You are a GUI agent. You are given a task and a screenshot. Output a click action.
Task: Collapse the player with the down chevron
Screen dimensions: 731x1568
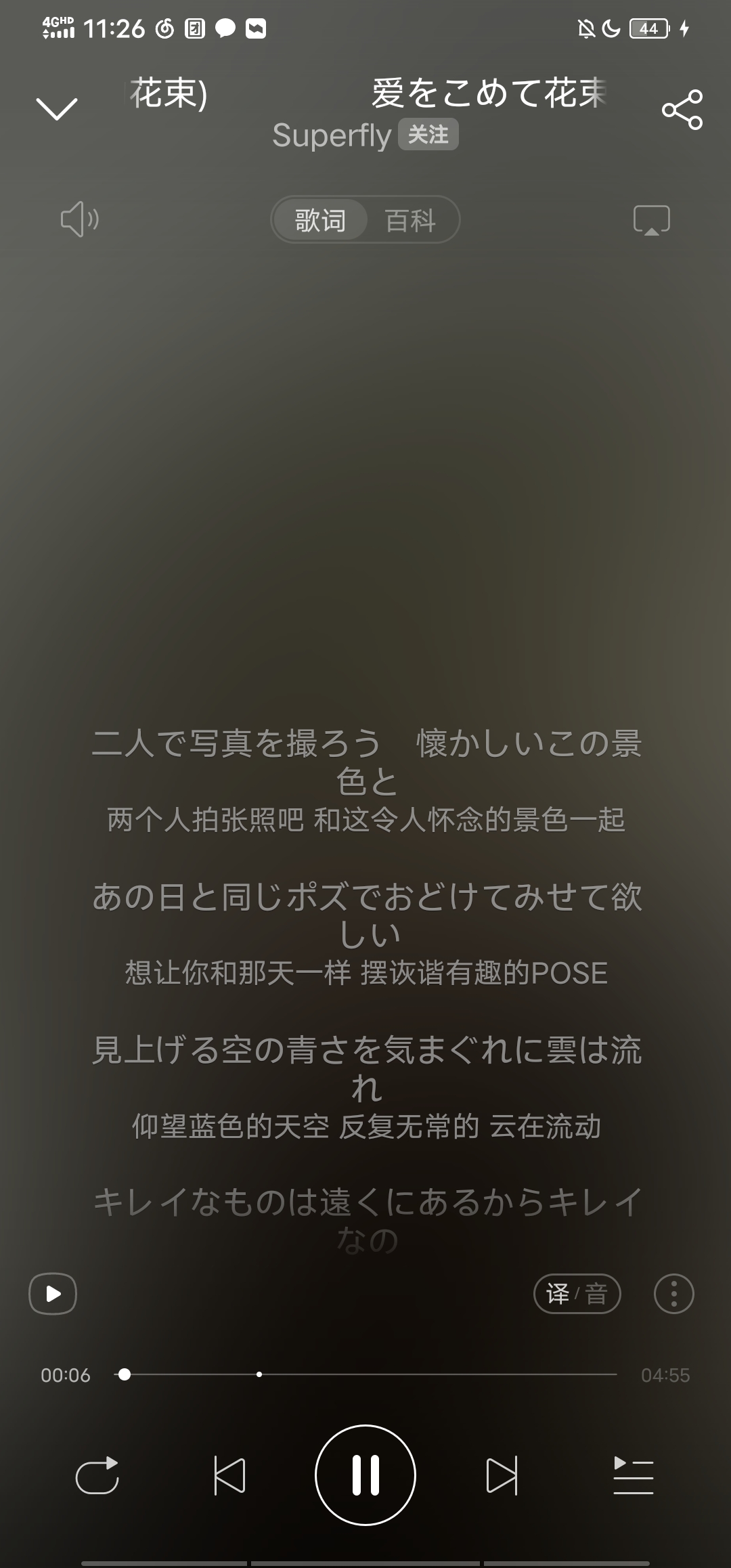pos(57,108)
